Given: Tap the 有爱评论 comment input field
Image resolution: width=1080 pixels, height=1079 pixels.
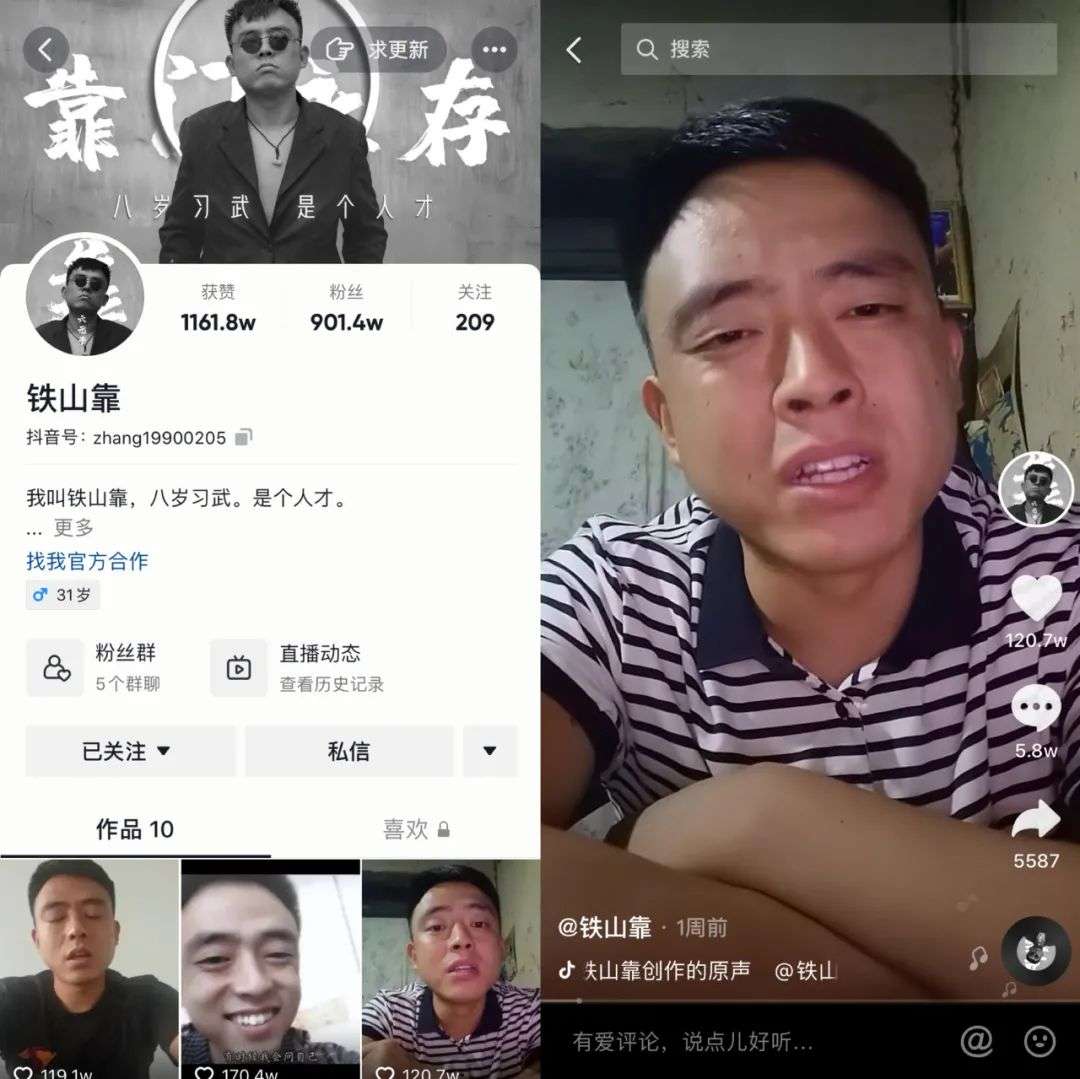Looking at the screenshot, I should pyautogui.click(x=740, y=1041).
